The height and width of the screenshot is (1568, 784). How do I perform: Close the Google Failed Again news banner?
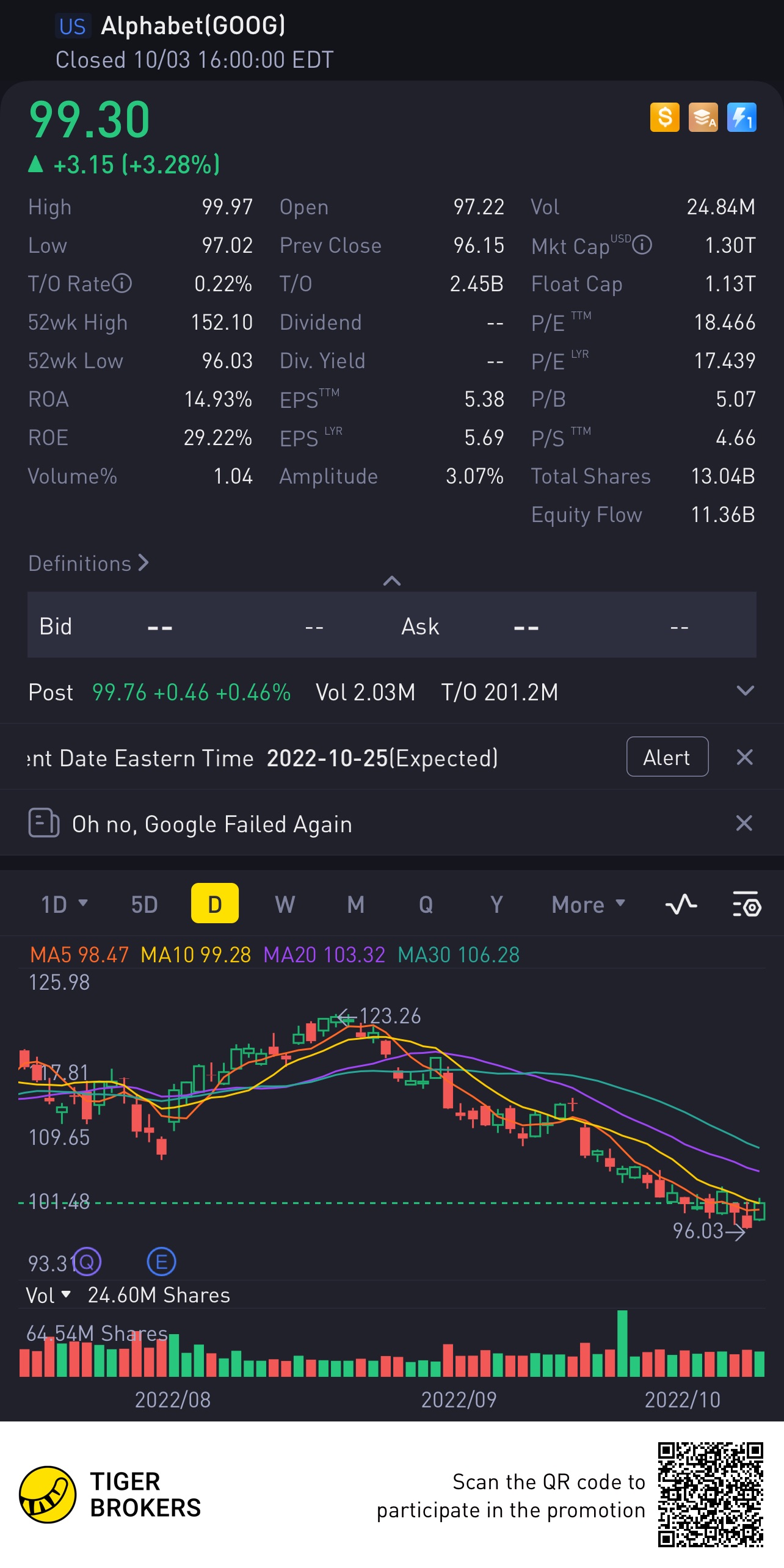[744, 823]
